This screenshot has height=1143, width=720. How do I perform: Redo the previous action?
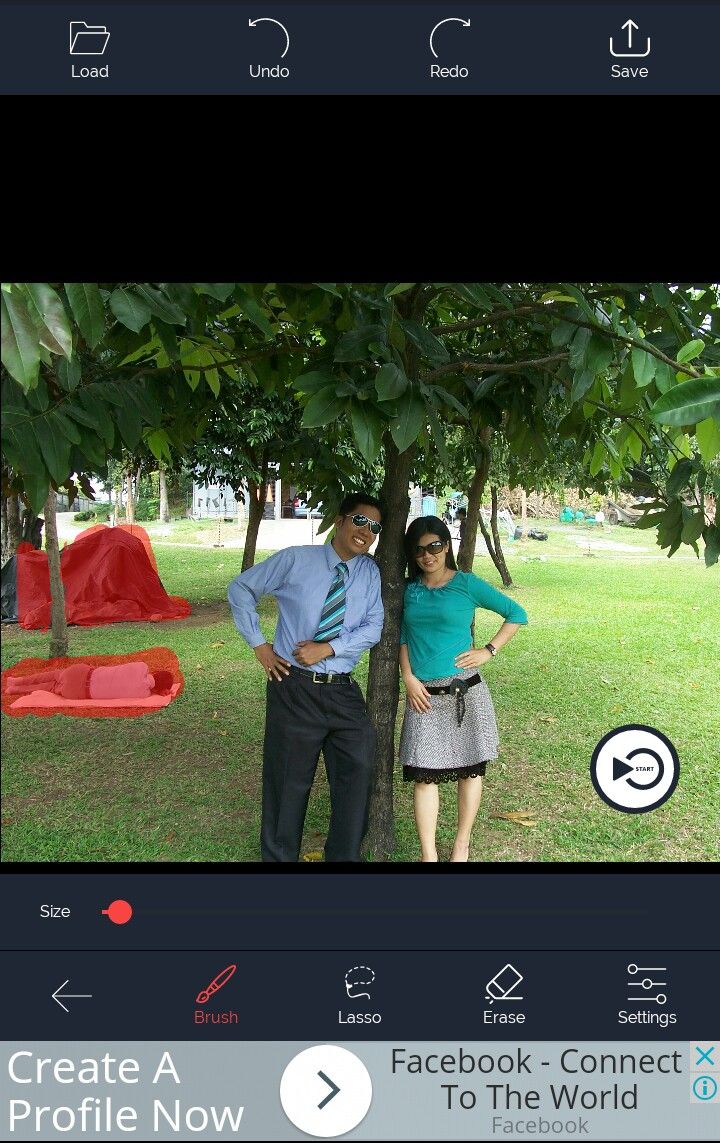point(449,50)
